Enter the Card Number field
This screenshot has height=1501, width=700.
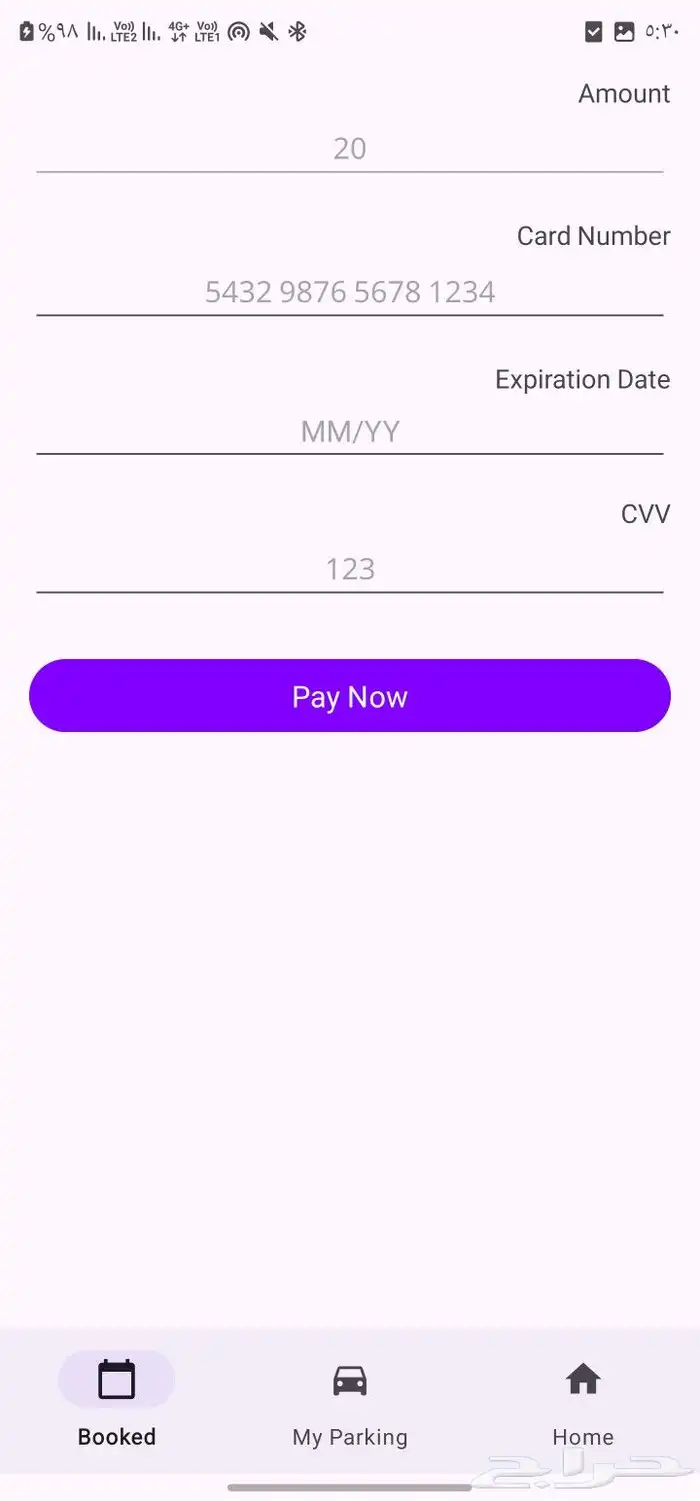click(x=349, y=292)
